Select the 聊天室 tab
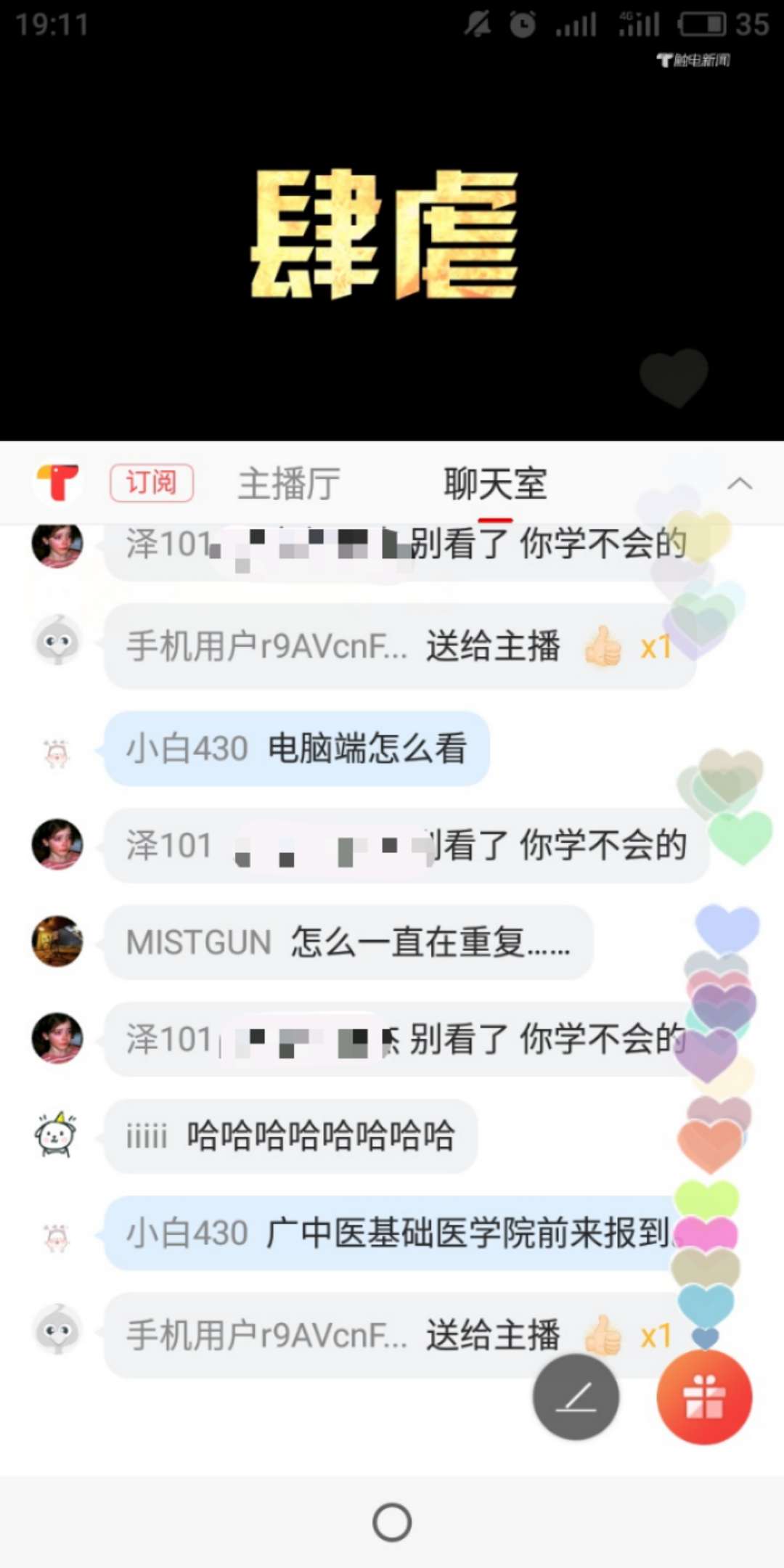Viewport: 784px width, 1568px height. pos(495,484)
